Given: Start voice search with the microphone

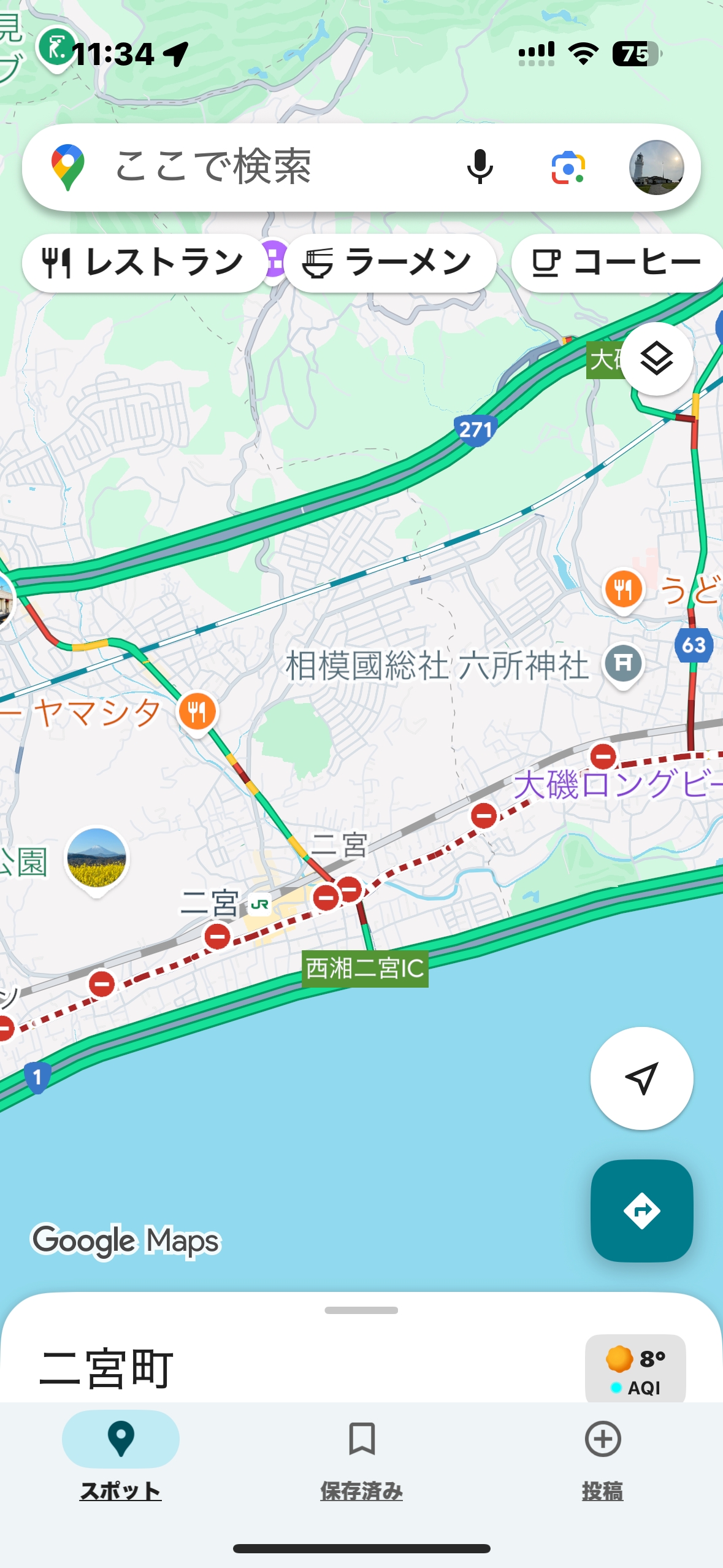Looking at the screenshot, I should (480, 167).
